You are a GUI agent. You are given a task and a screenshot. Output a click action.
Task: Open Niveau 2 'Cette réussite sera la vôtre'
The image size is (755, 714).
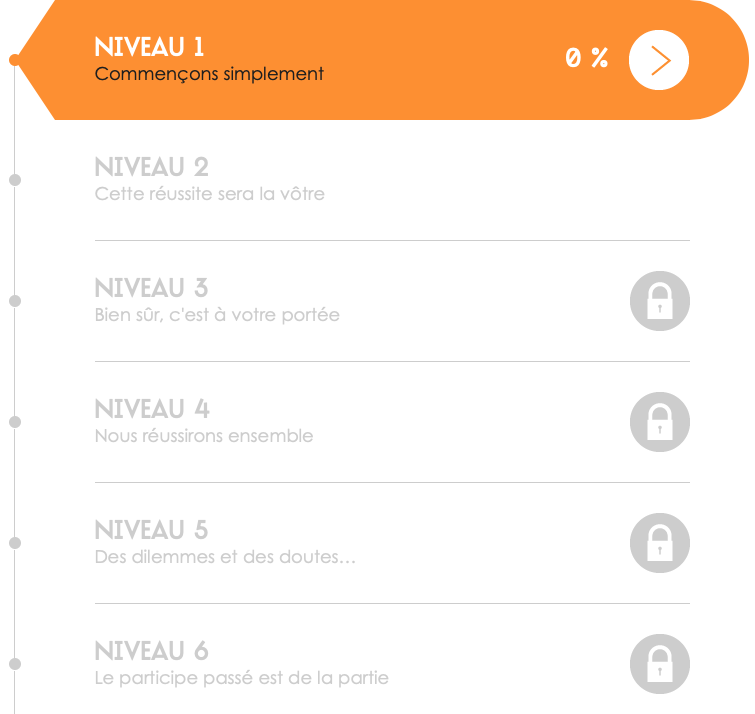(210, 180)
